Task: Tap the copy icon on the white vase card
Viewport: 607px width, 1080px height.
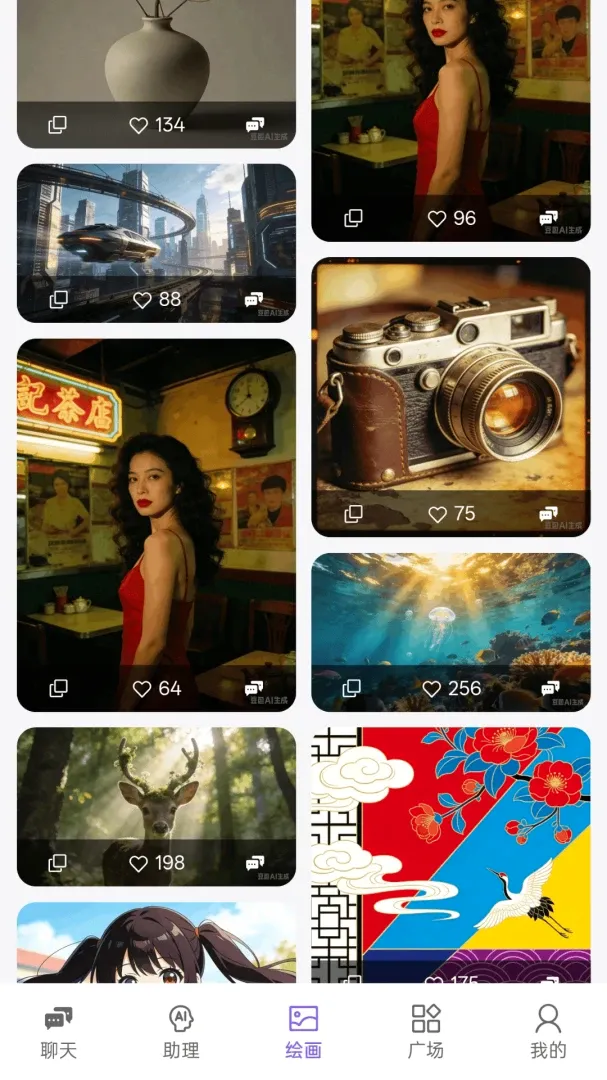Action: point(57,125)
